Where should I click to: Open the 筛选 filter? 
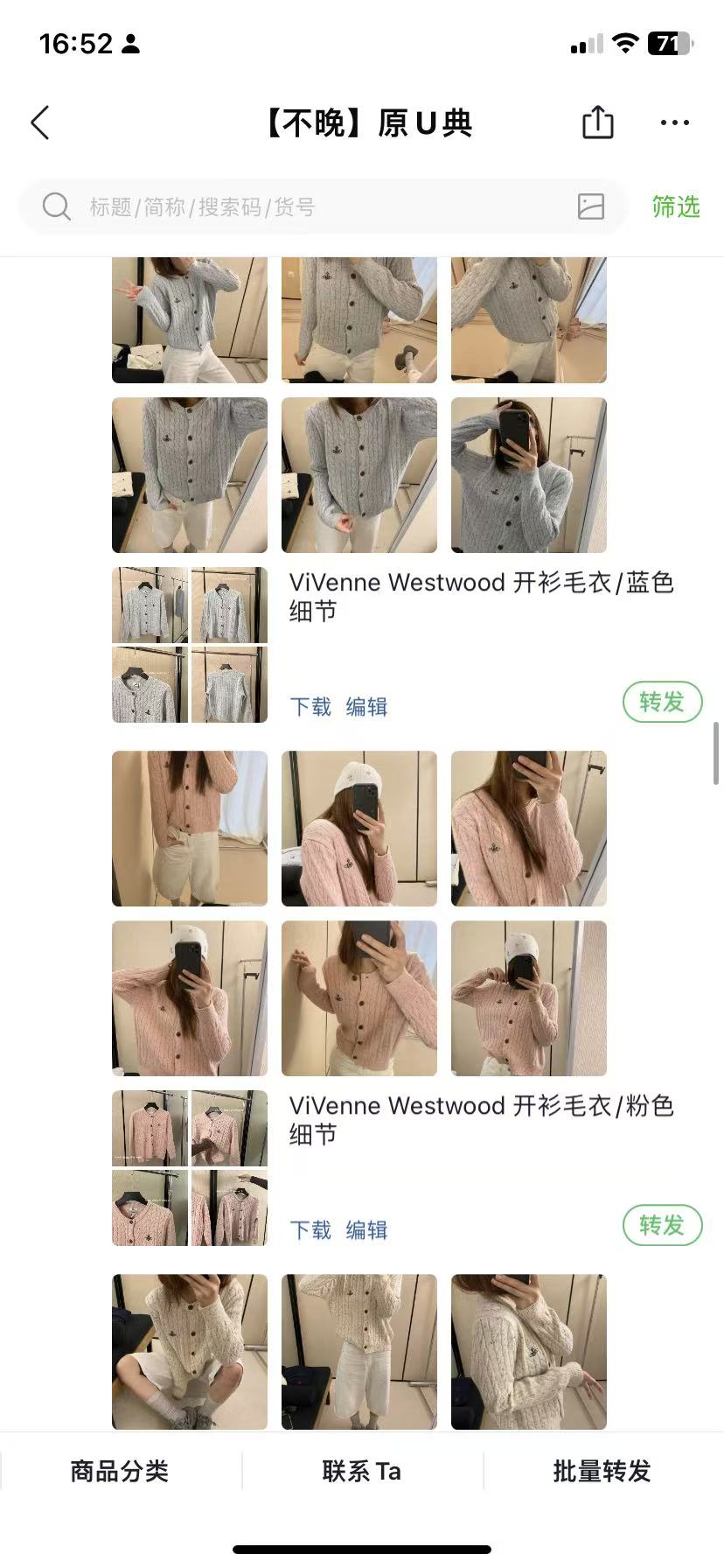coord(675,207)
